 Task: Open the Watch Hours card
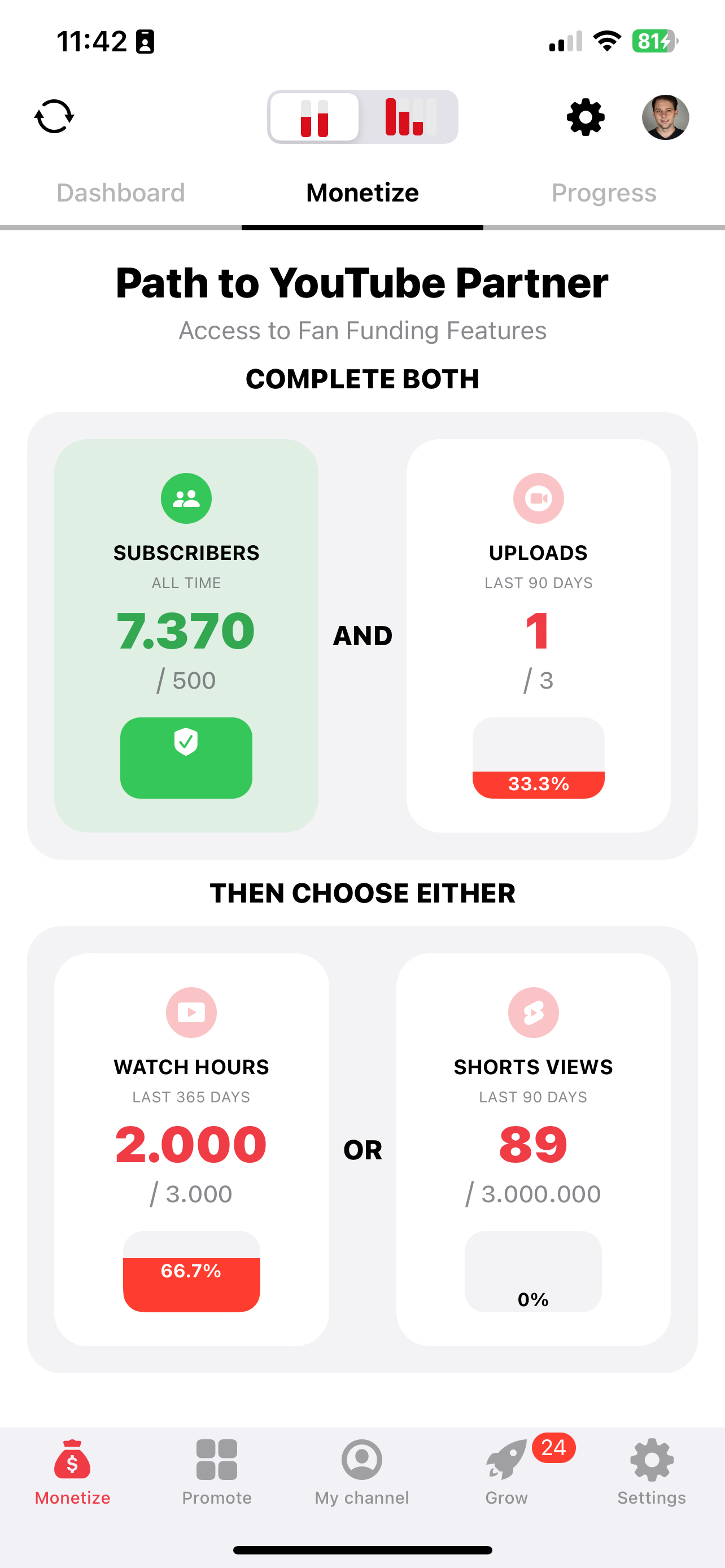[191, 1149]
